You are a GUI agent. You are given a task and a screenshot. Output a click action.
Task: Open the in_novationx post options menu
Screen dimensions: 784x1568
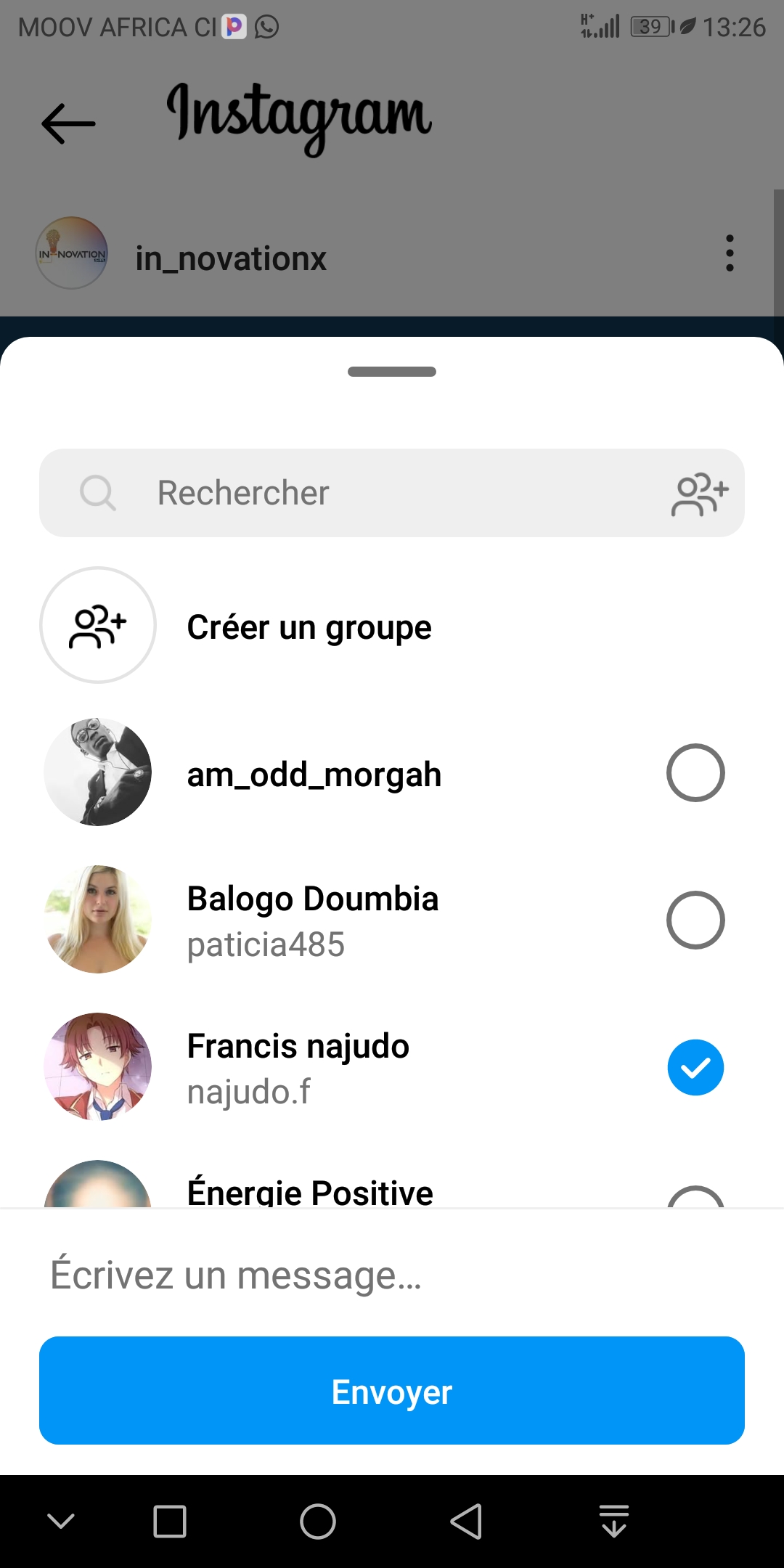(730, 253)
